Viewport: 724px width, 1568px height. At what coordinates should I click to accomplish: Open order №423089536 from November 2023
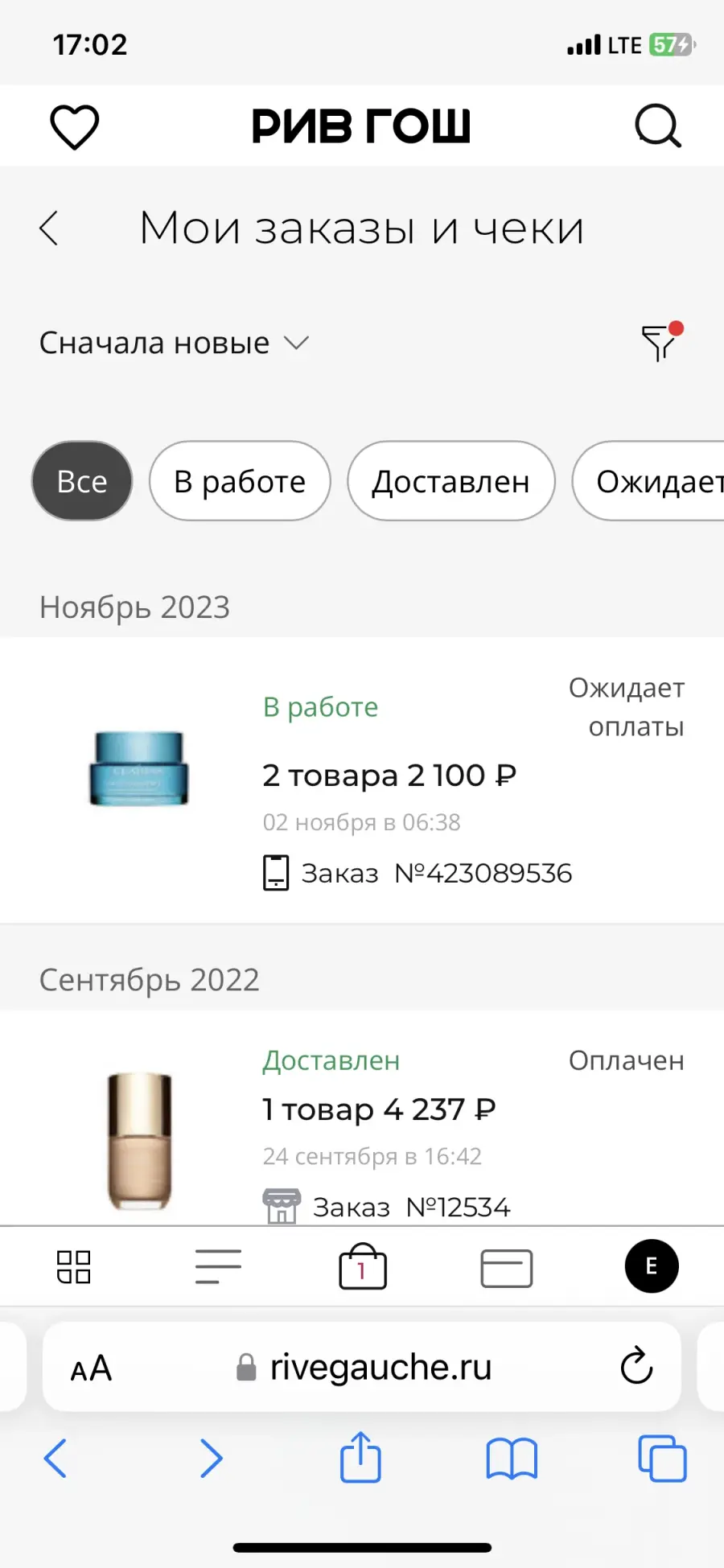362,780
